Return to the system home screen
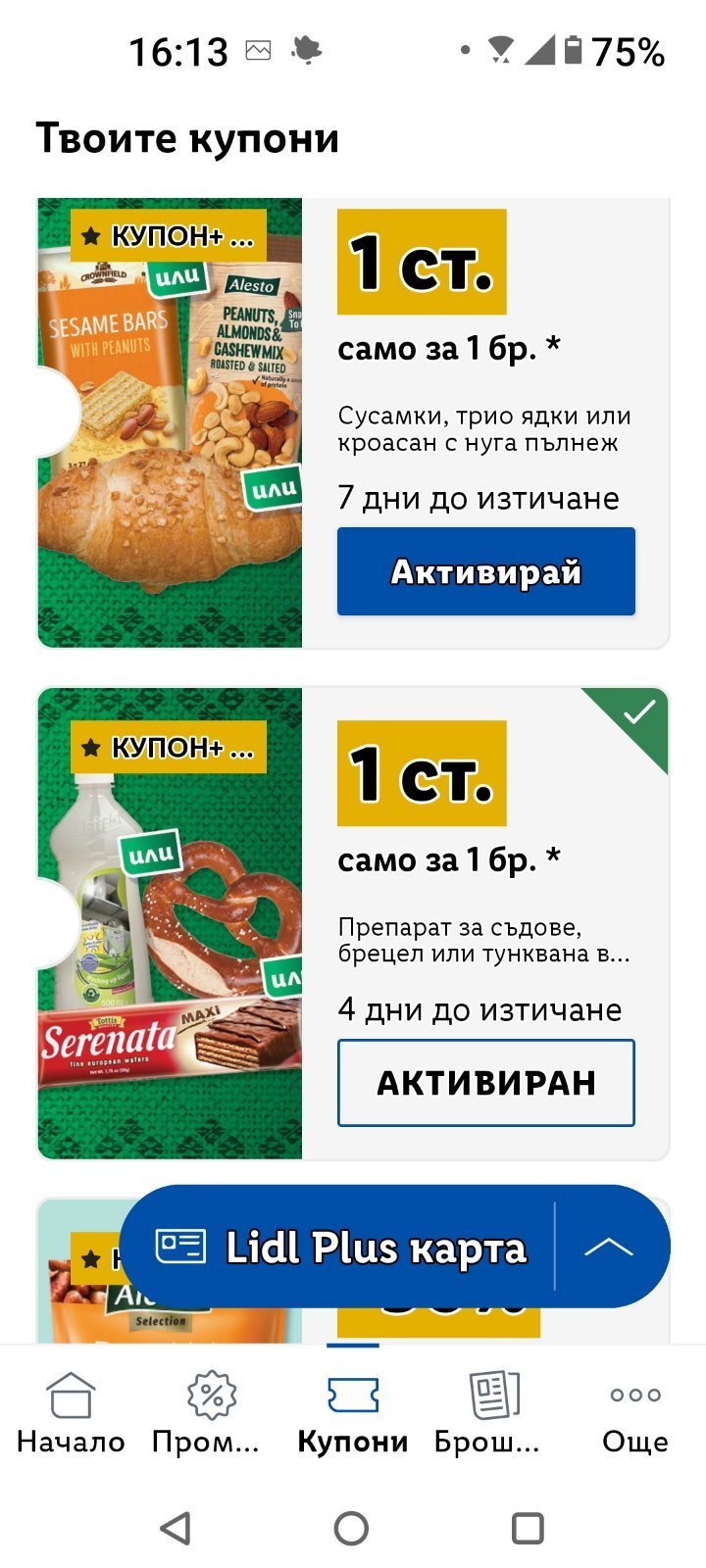This screenshot has width=706, height=1568. [x=352, y=1528]
